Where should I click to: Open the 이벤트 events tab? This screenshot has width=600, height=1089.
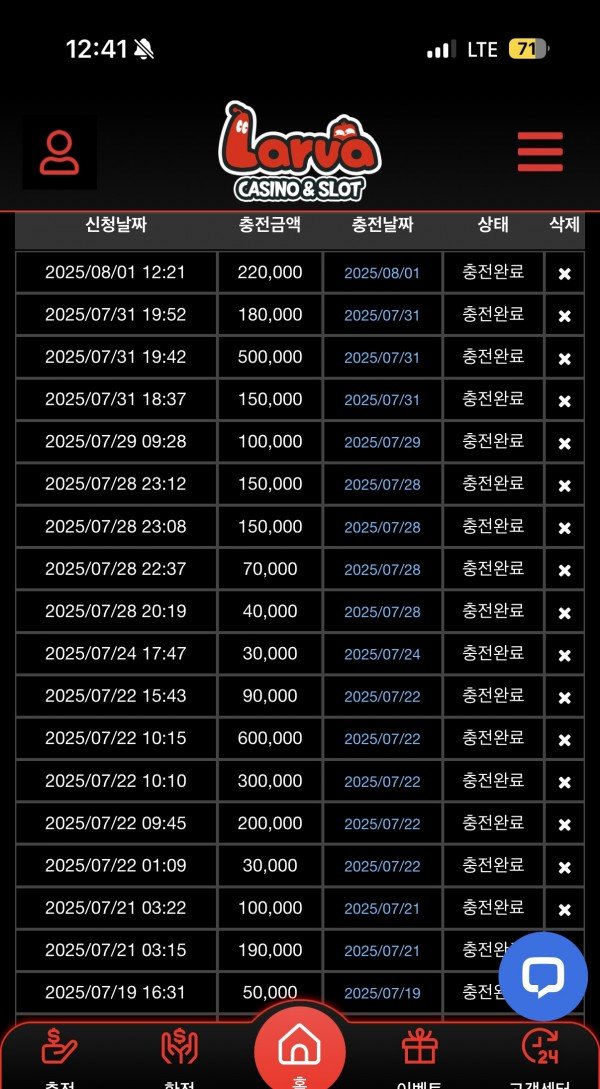point(420,1055)
